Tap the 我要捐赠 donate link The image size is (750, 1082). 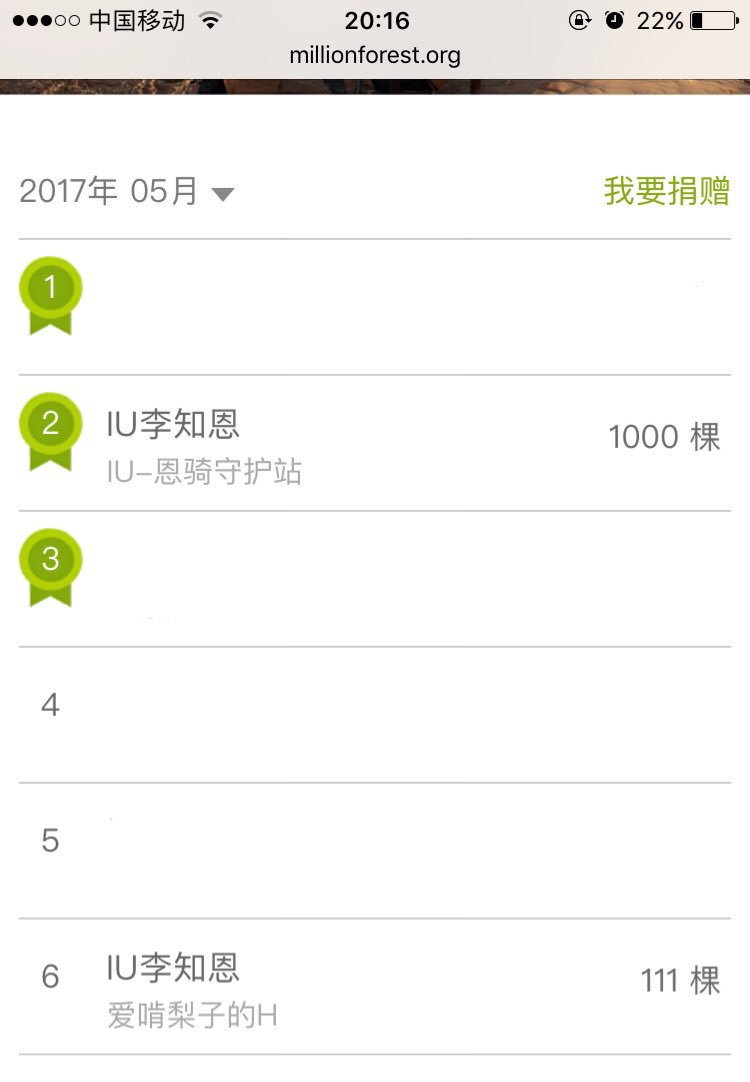pos(667,190)
